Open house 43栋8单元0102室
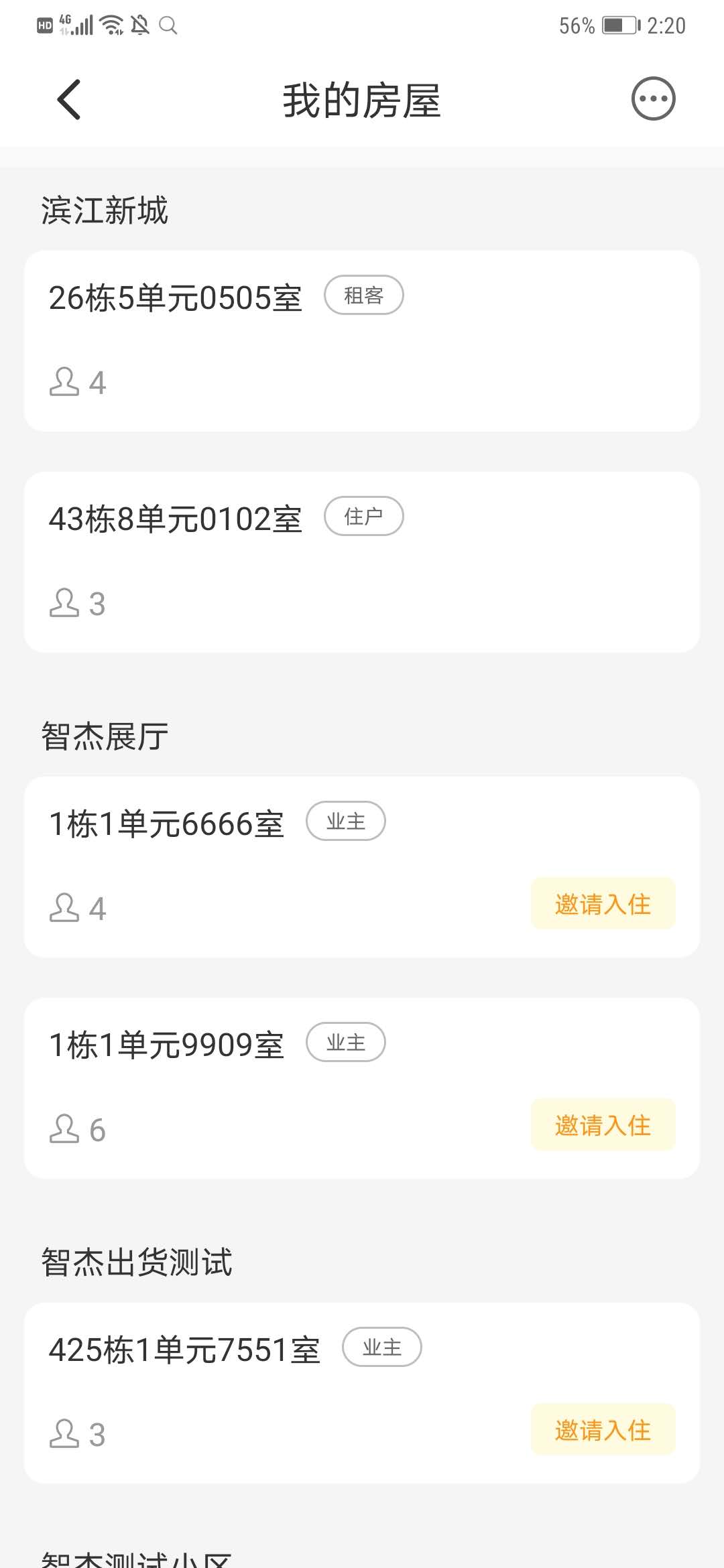Viewport: 724px width, 1568px height. coord(362,562)
